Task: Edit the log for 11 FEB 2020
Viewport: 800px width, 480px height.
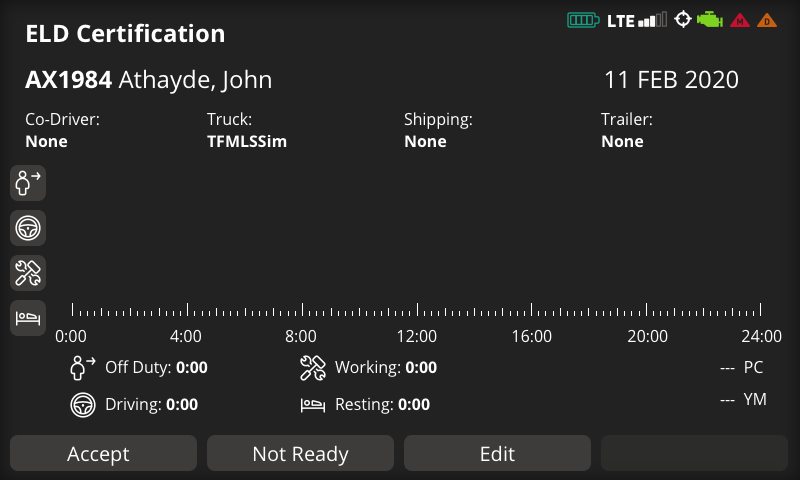Action: pyautogui.click(x=497, y=453)
